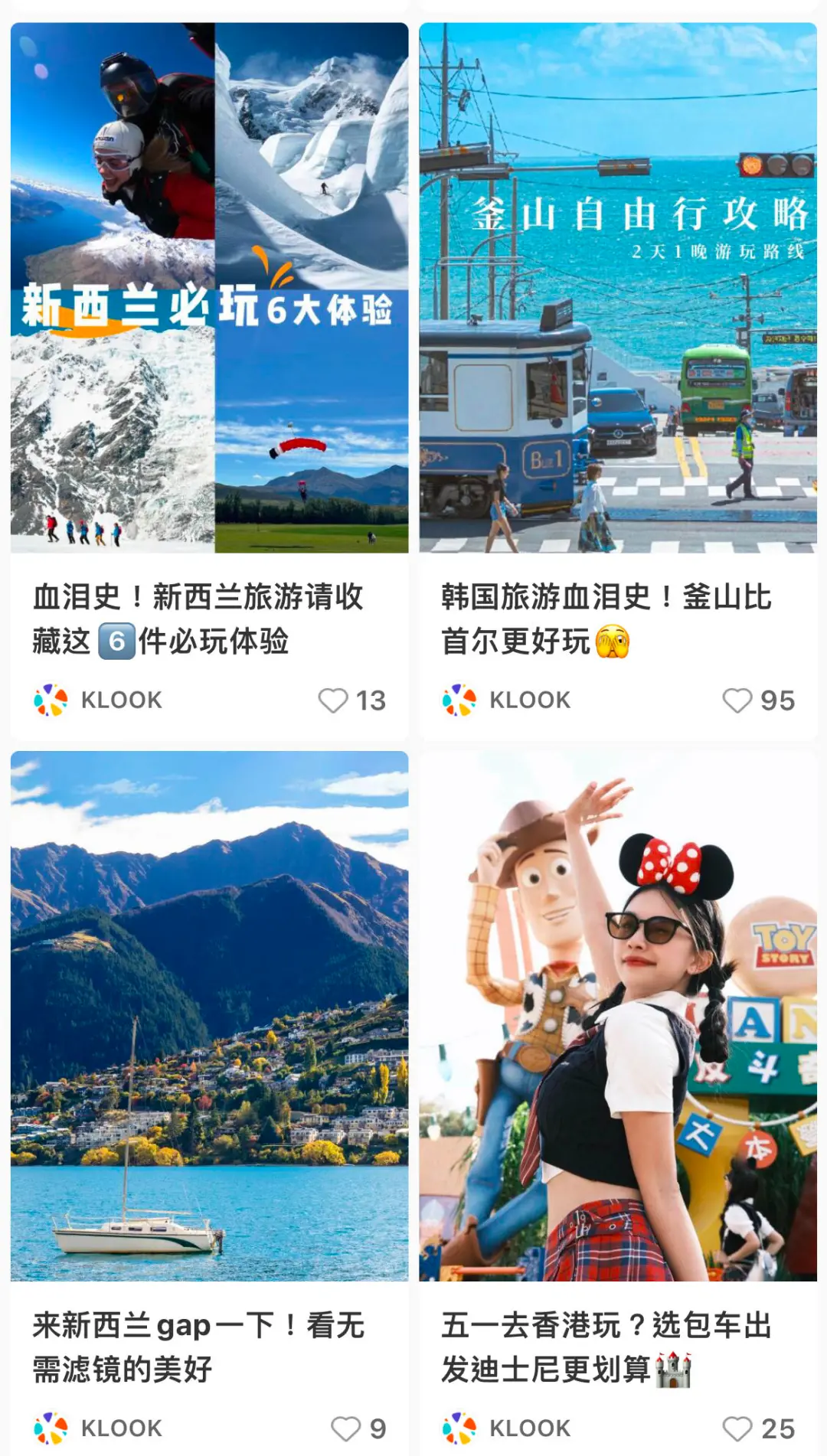The height and width of the screenshot is (1456, 827).
Task: Click the heart icon showing 95 likes
Action: click(x=737, y=699)
